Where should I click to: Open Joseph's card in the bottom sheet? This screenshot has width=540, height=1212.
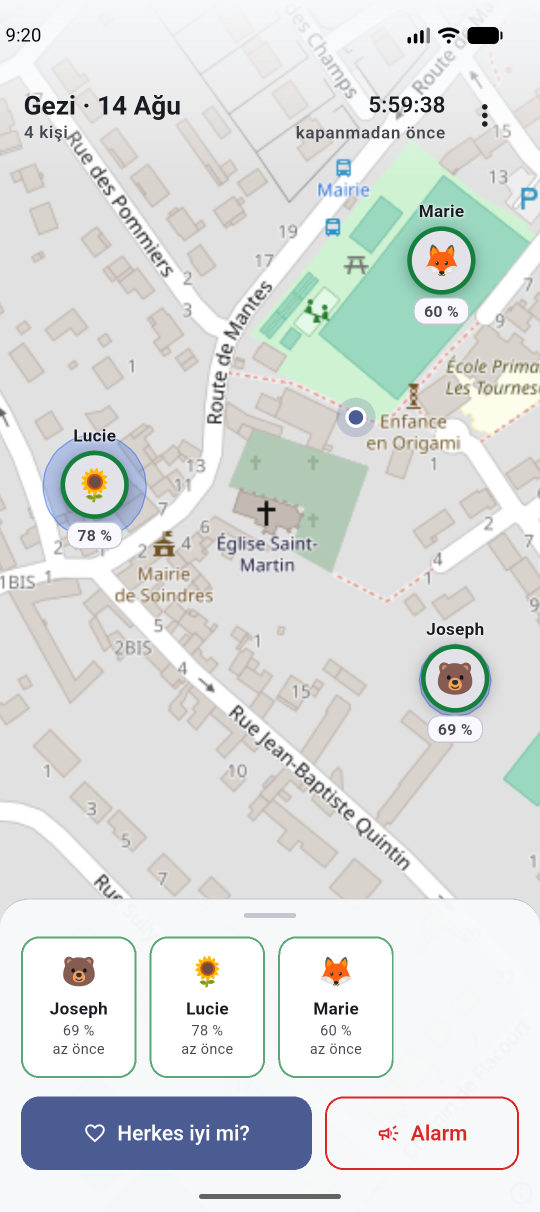tap(78, 1007)
